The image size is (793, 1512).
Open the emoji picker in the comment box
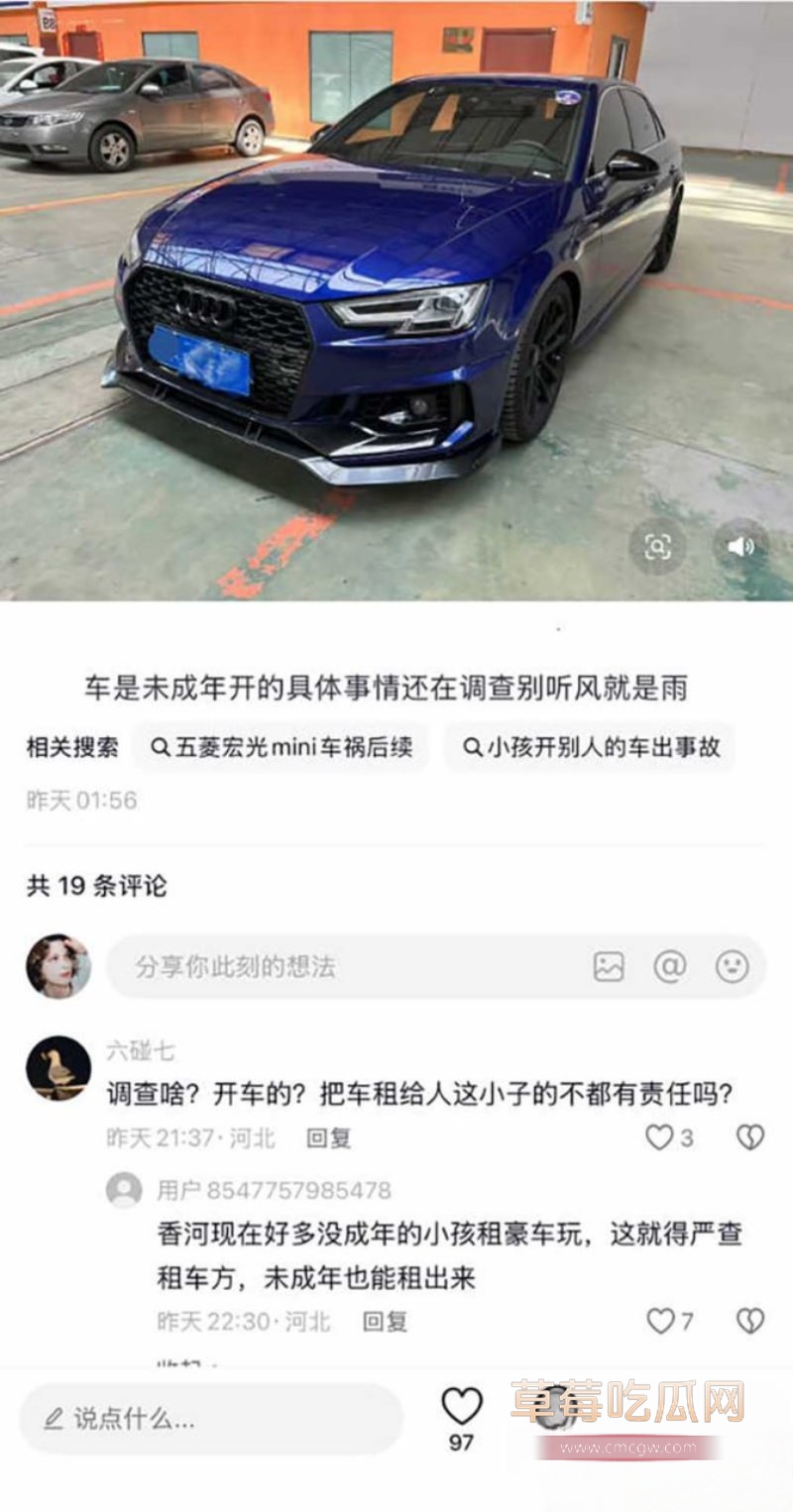731,969
